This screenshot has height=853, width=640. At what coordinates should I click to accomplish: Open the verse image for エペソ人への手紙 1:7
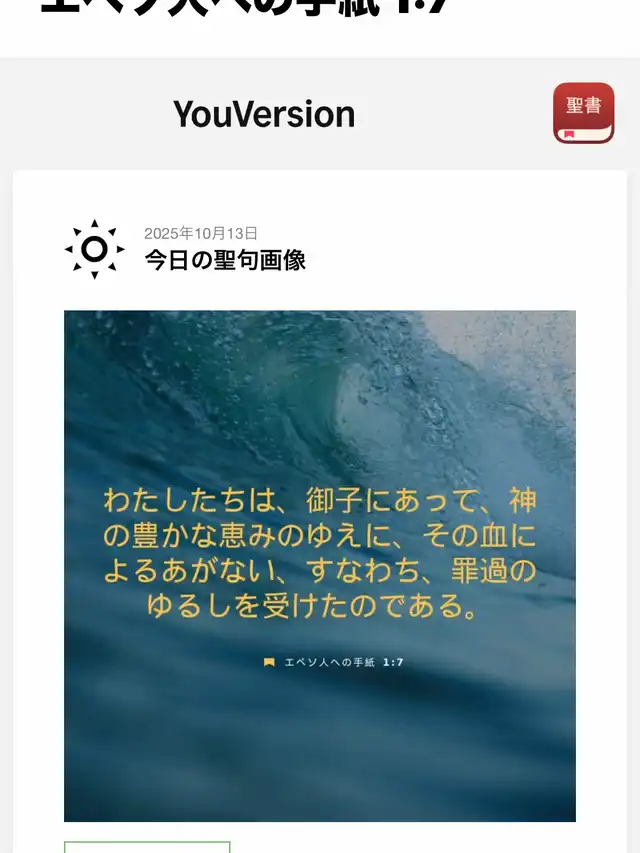coord(320,566)
